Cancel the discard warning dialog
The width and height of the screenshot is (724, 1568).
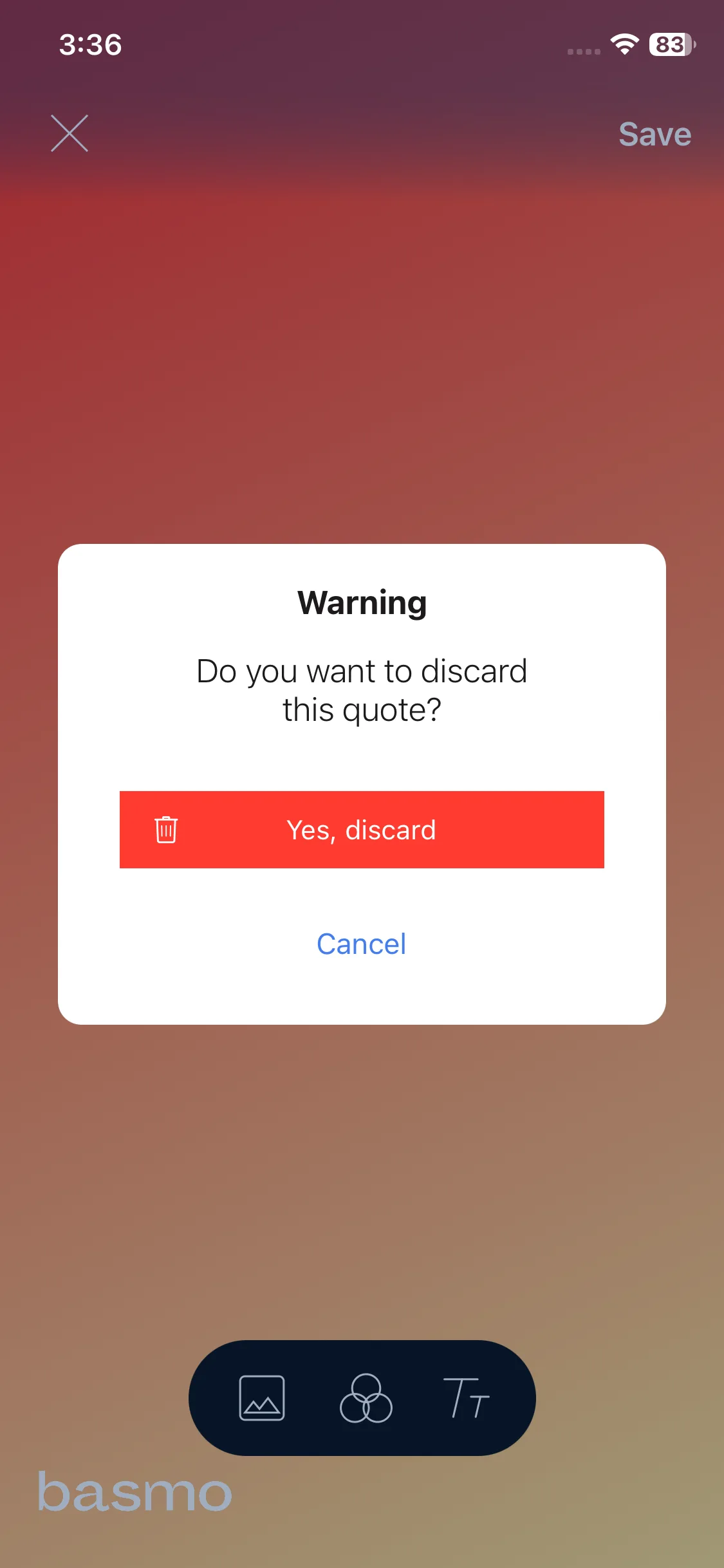(362, 944)
